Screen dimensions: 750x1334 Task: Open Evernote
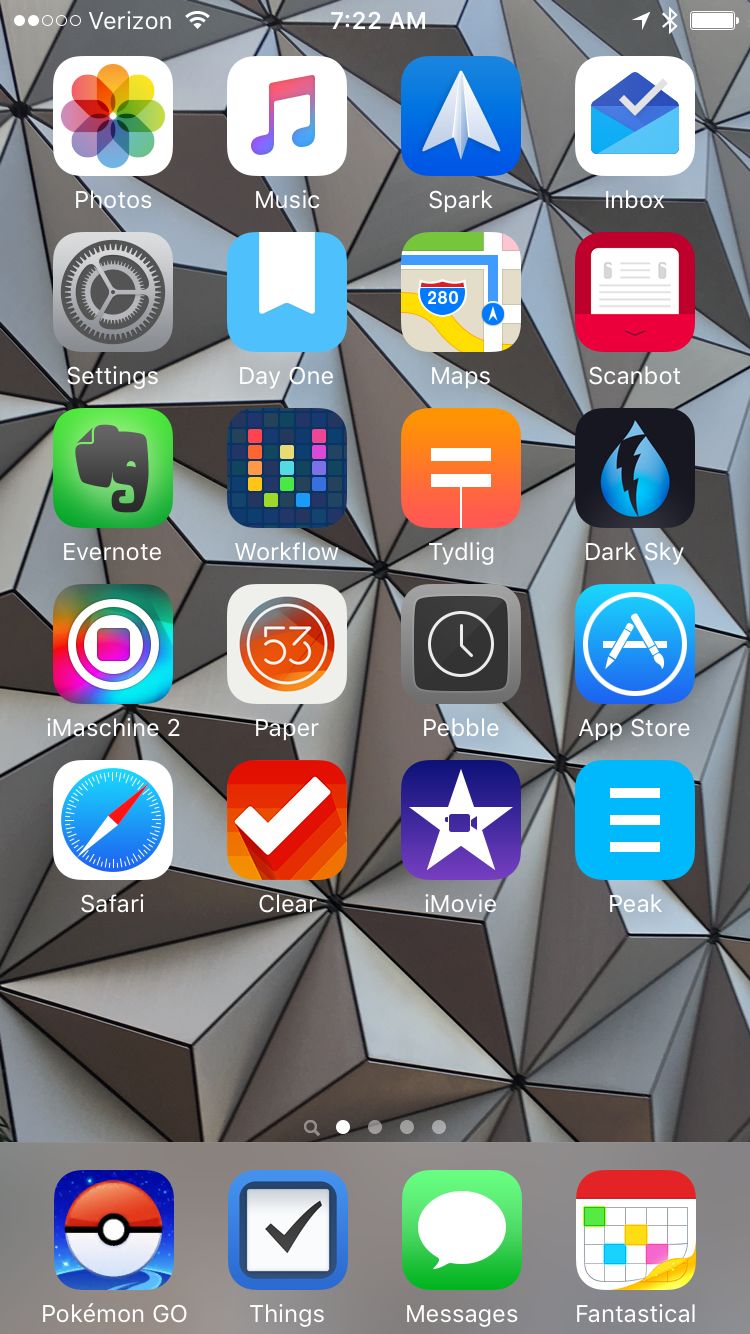click(x=113, y=468)
